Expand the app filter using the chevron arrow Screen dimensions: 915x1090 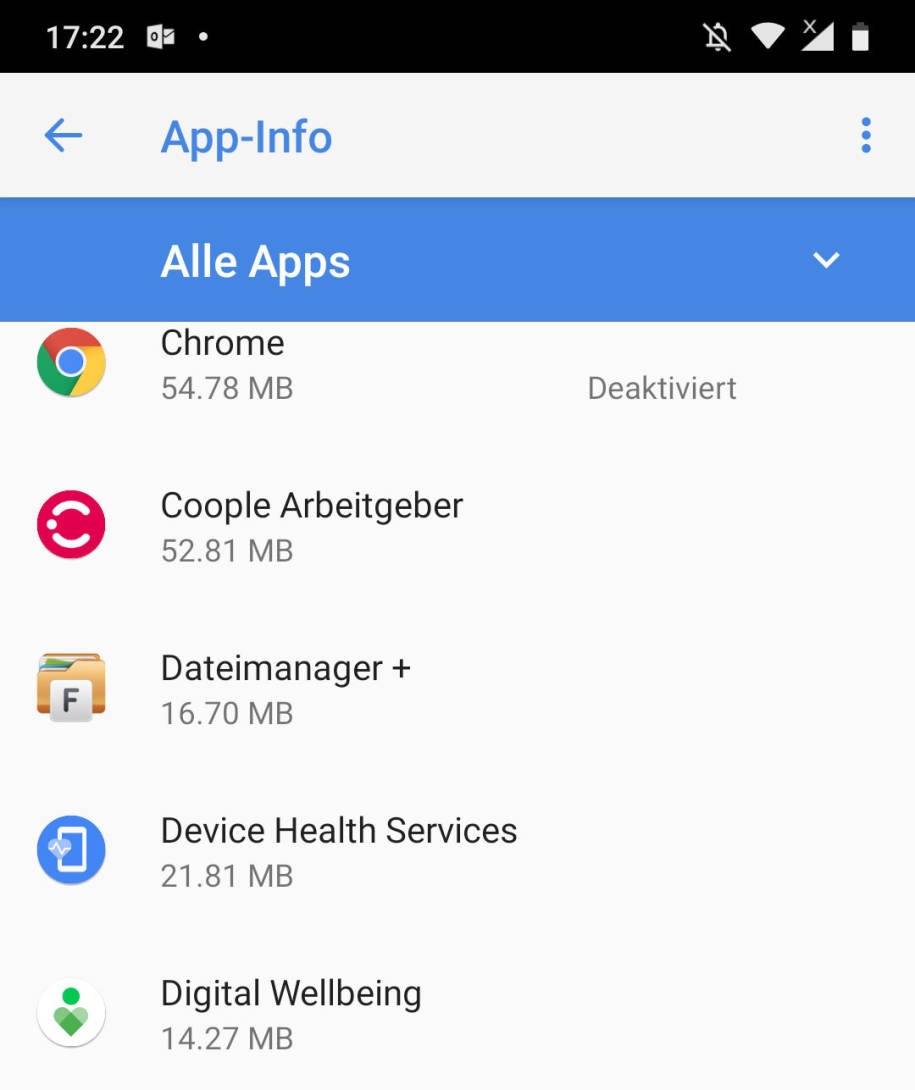click(x=826, y=260)
